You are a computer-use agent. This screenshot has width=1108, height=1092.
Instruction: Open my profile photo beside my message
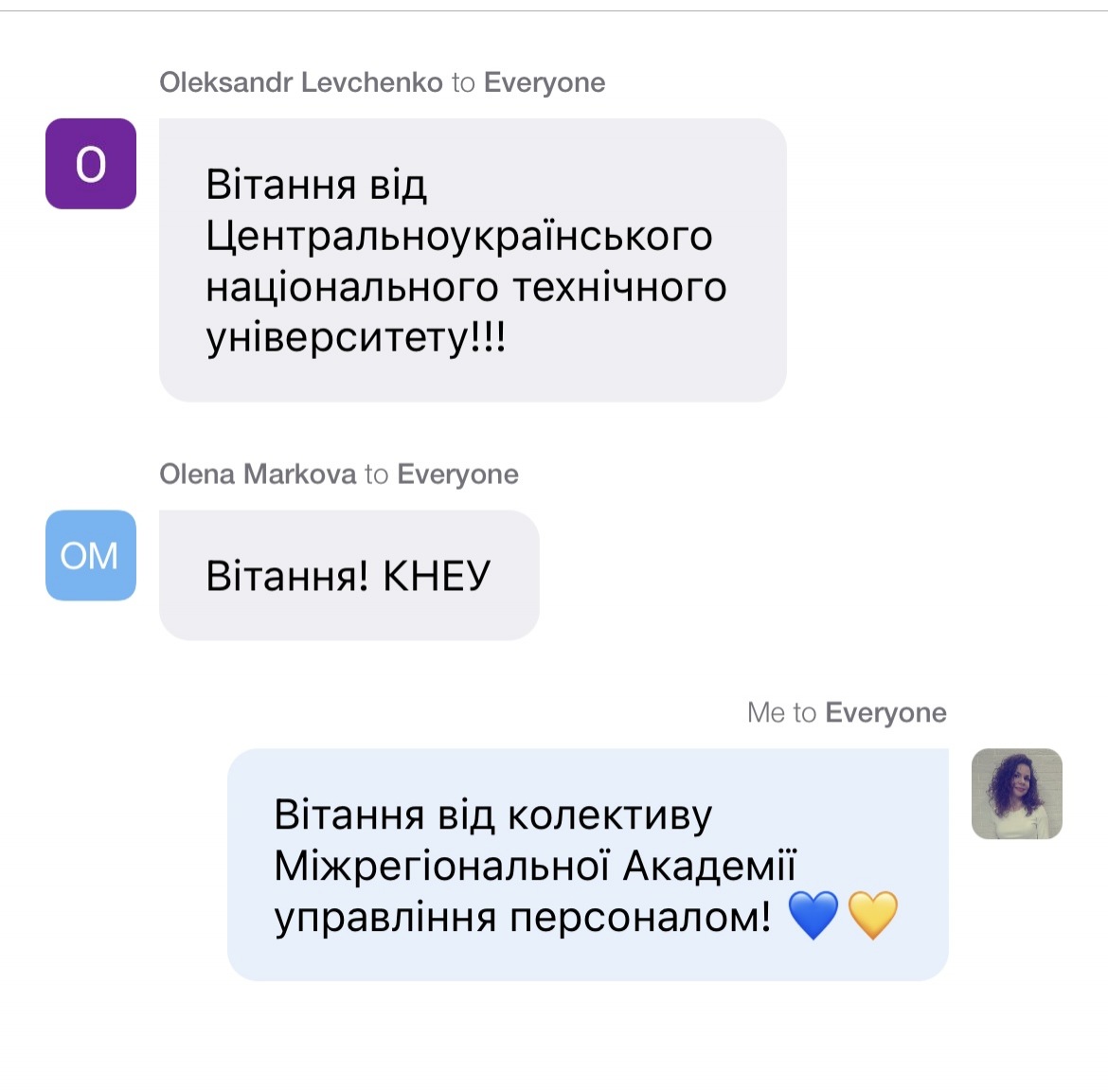[1016, 794]
